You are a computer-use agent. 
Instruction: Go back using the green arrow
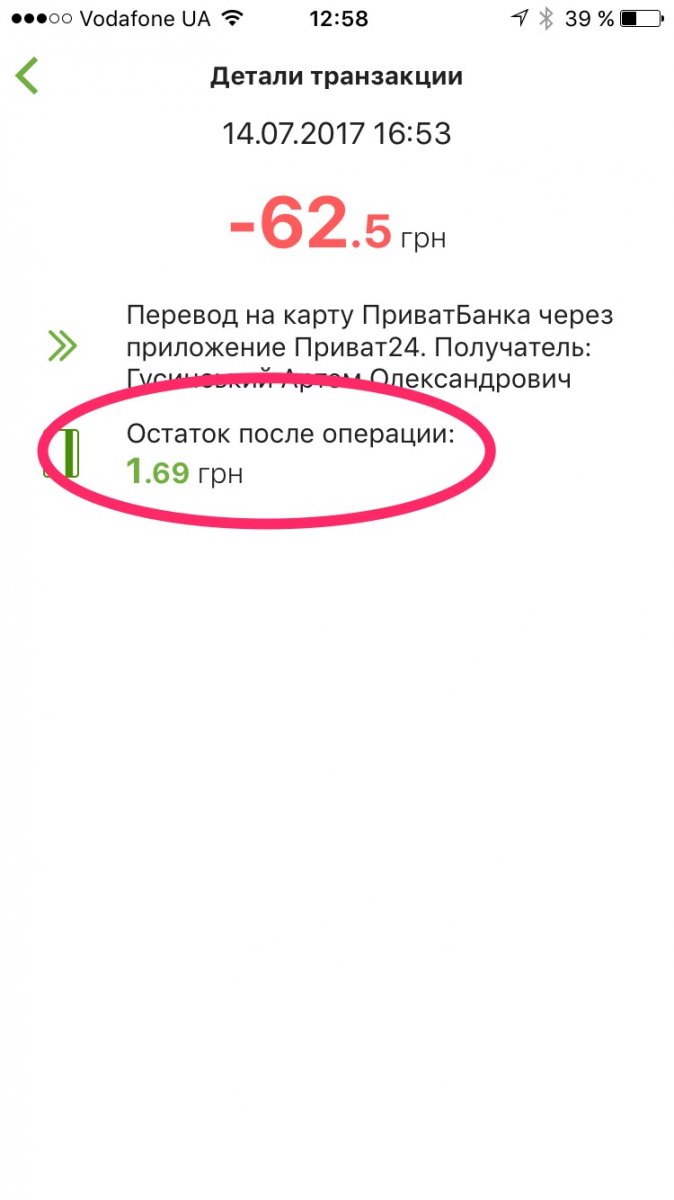(x=27, y=76)
